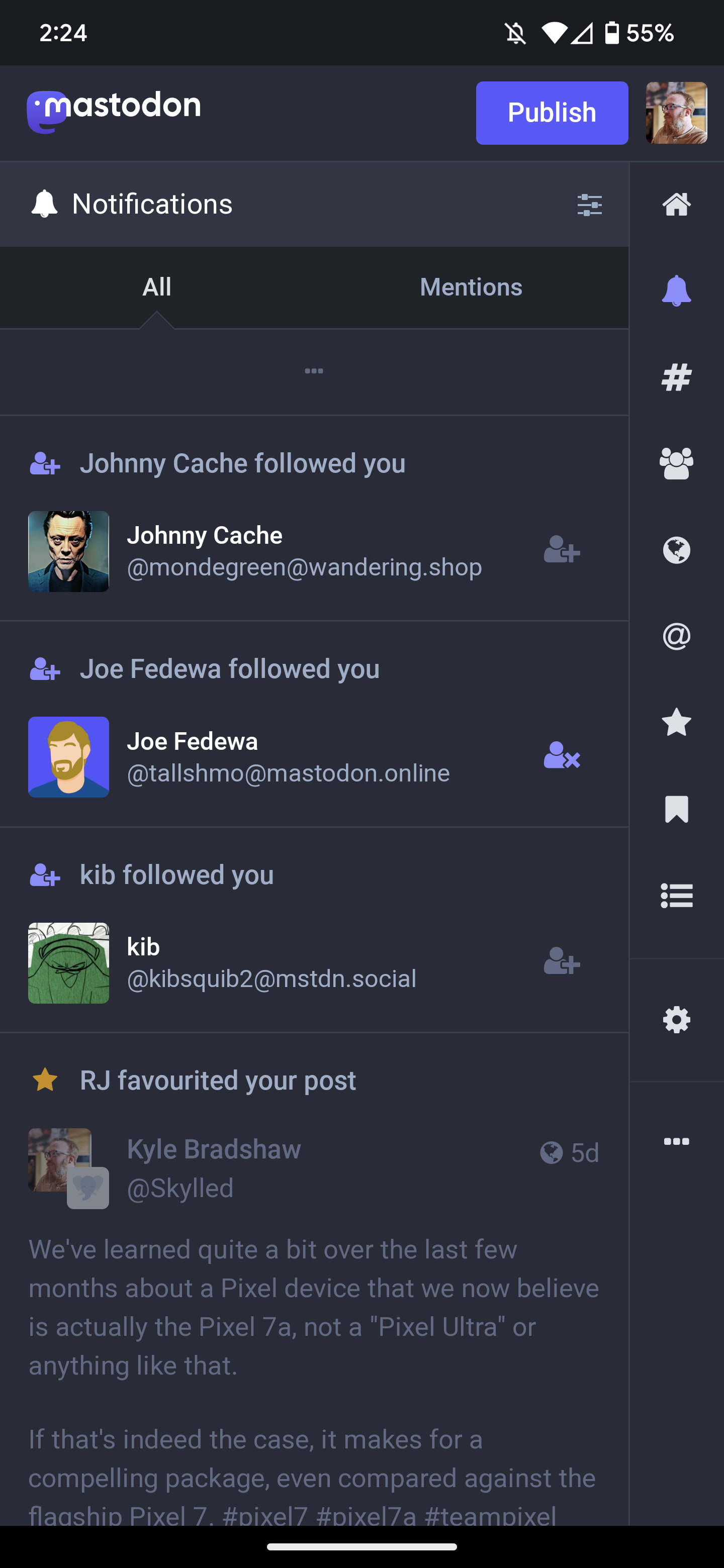Follow back Johnny Cache
The image size is (724, 1568).
[562, 550]
